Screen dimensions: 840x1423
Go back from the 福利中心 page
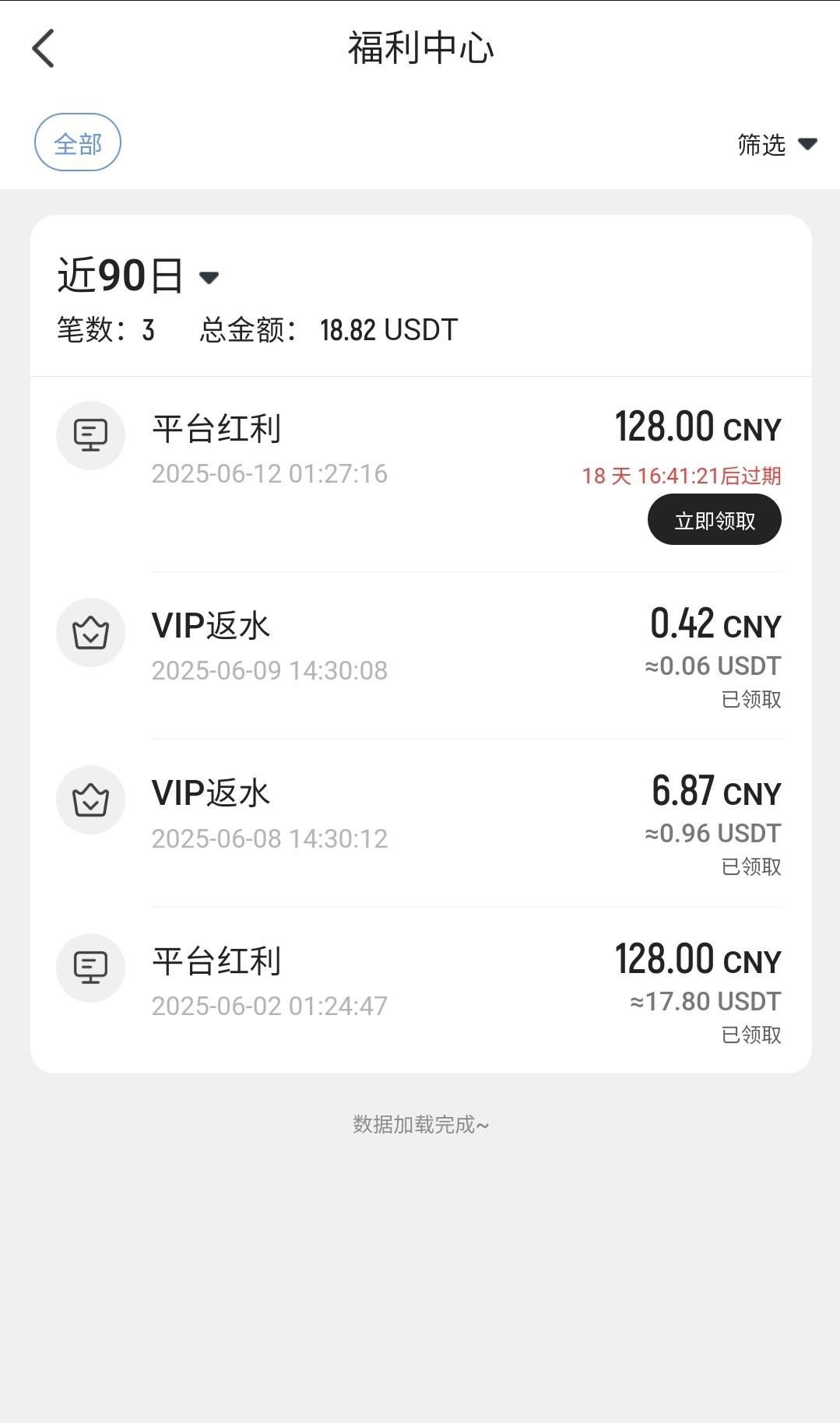pos(44,48)
